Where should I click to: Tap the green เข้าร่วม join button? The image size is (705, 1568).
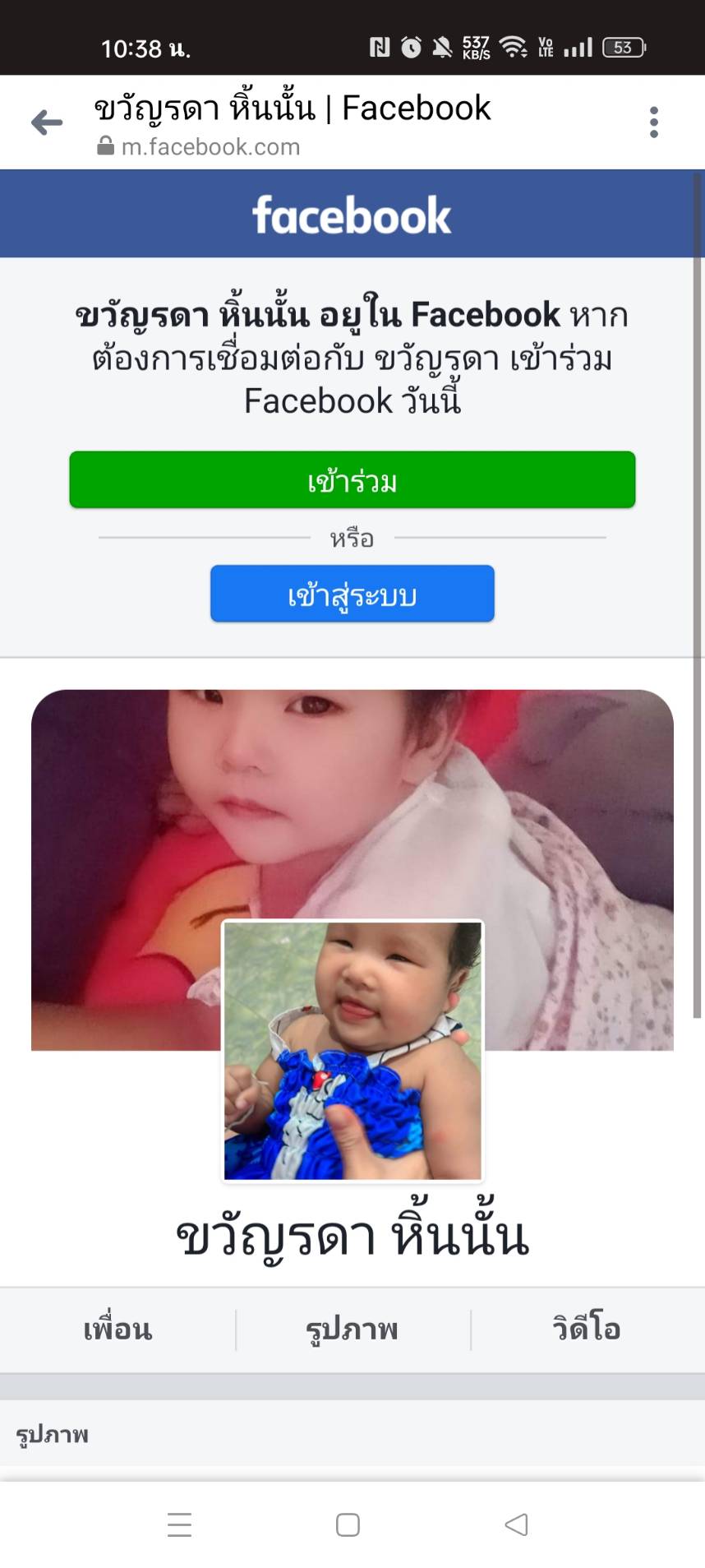tap(352, 479)
